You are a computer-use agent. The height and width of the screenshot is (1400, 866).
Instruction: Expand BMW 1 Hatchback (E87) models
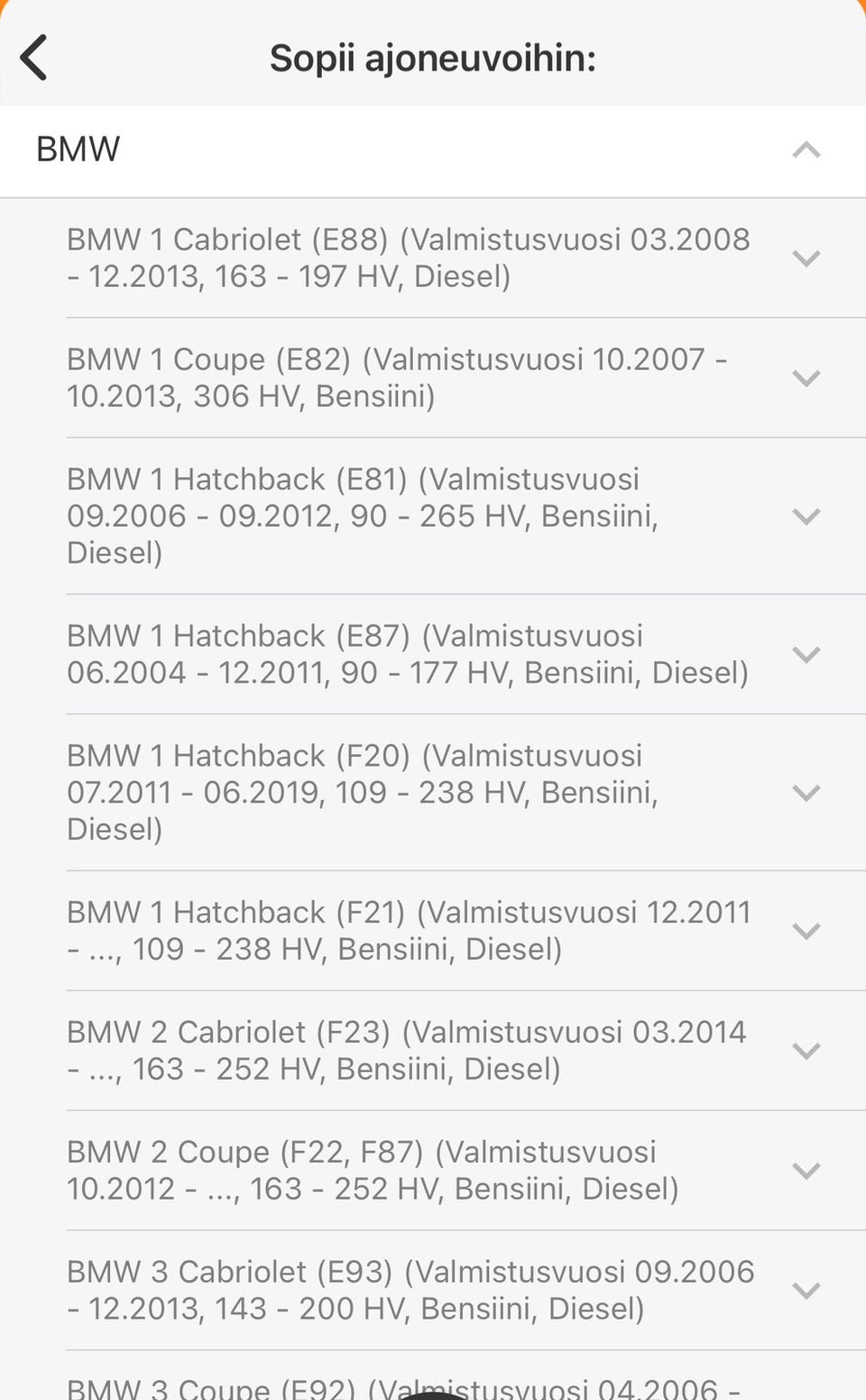click(x=806, y=654)
